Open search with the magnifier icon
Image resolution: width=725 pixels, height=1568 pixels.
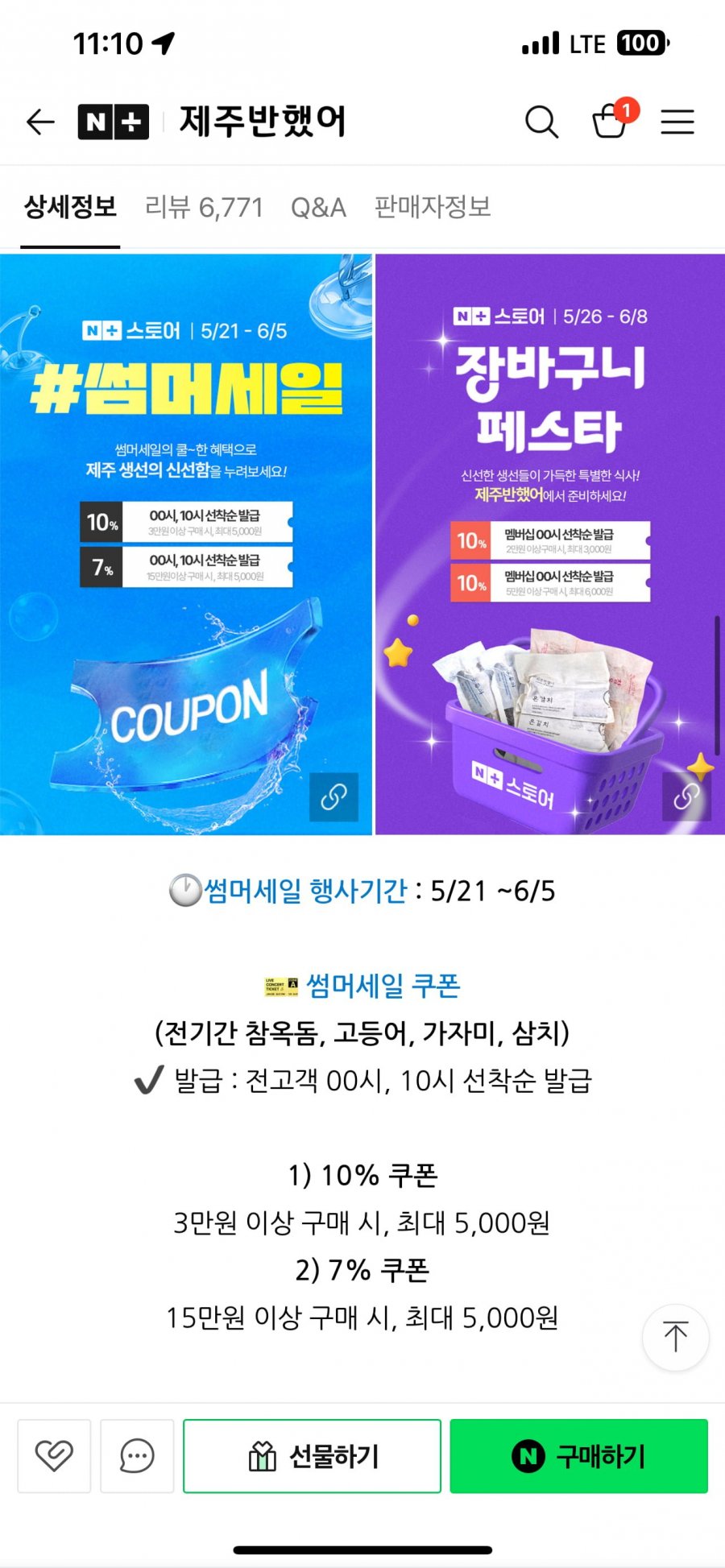click(541, 122)
